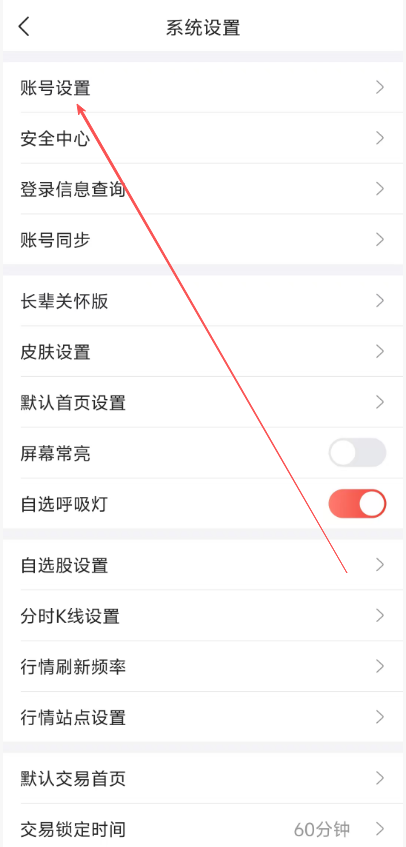
Task: Open 默认交易首页
Action: tap(203, 778)
